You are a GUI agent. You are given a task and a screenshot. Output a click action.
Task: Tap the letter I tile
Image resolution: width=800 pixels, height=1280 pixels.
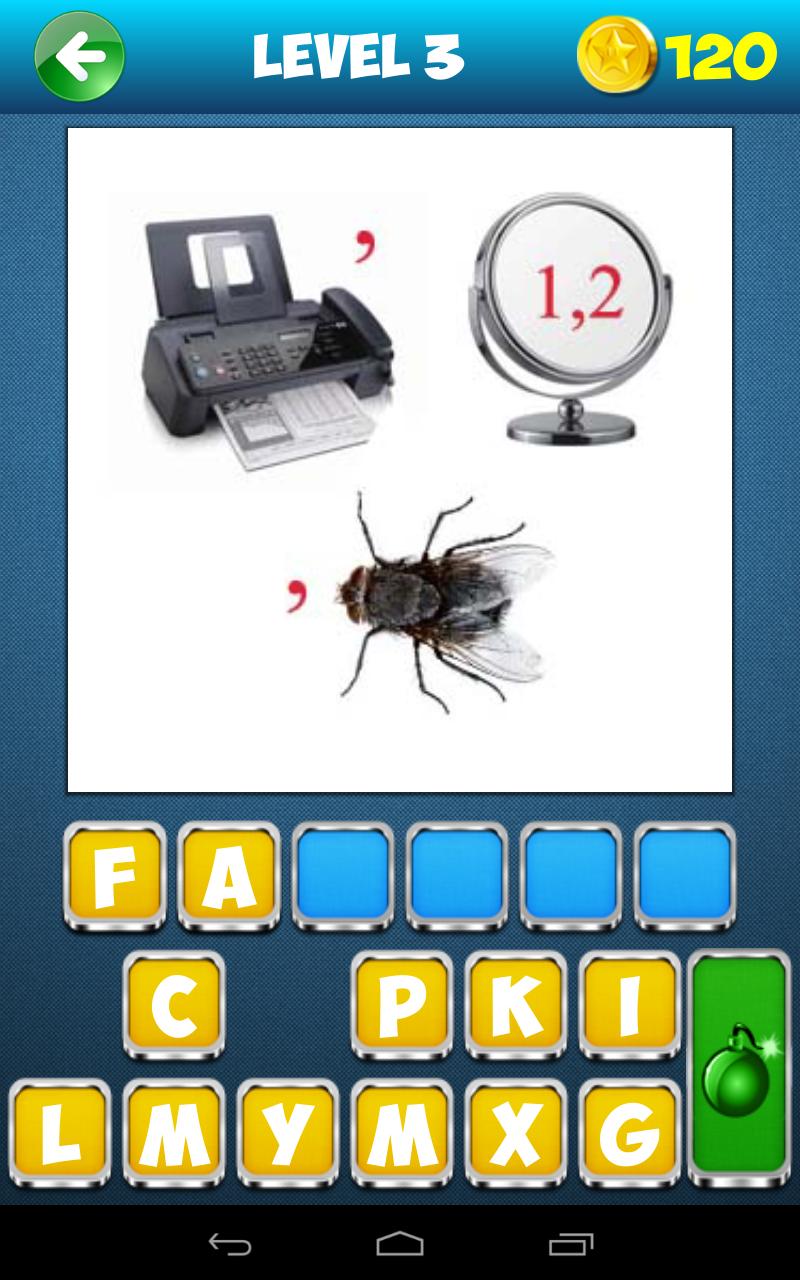coord(630,1003)
